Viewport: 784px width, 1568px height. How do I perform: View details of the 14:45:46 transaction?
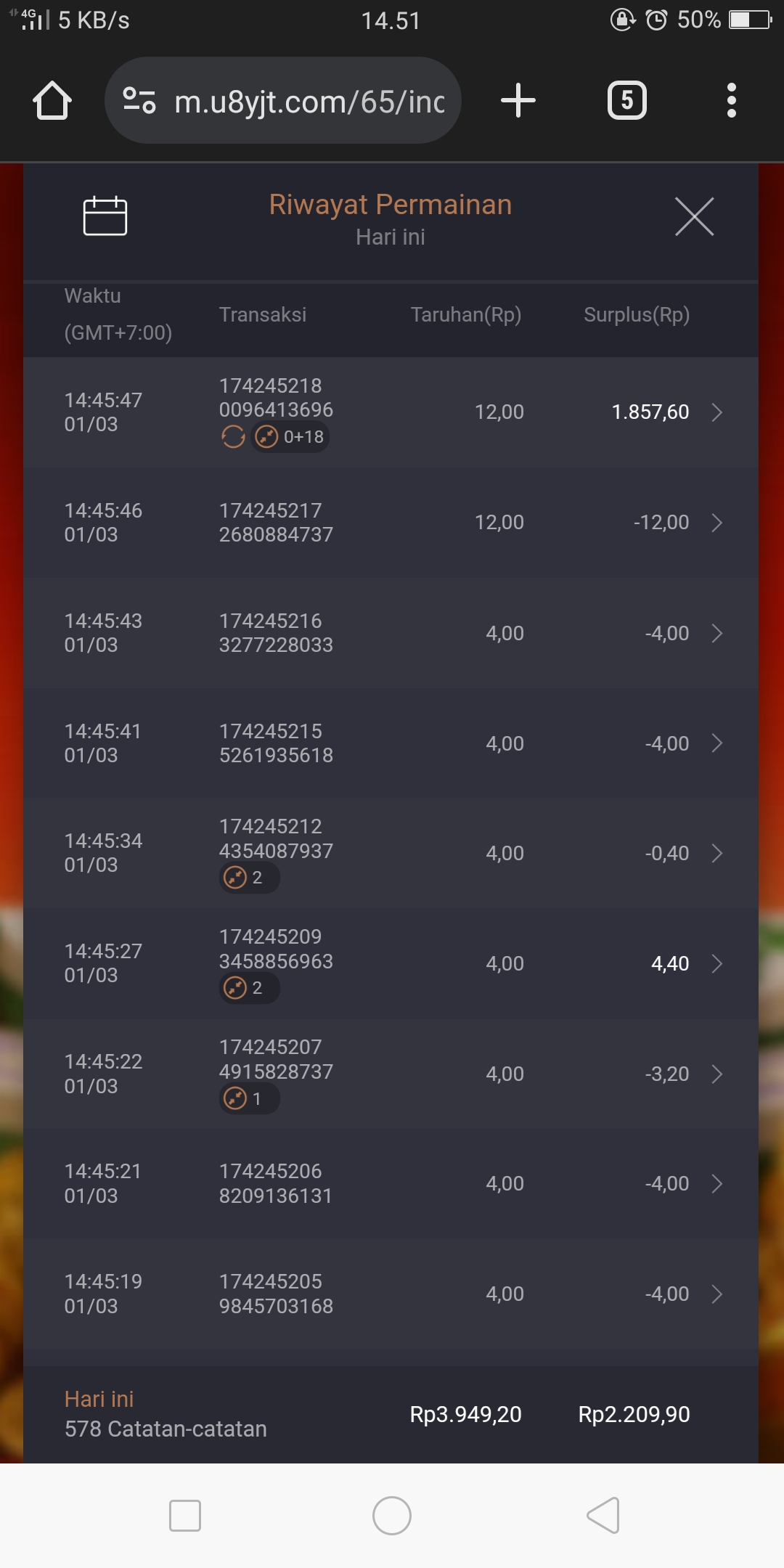point(716,523)
